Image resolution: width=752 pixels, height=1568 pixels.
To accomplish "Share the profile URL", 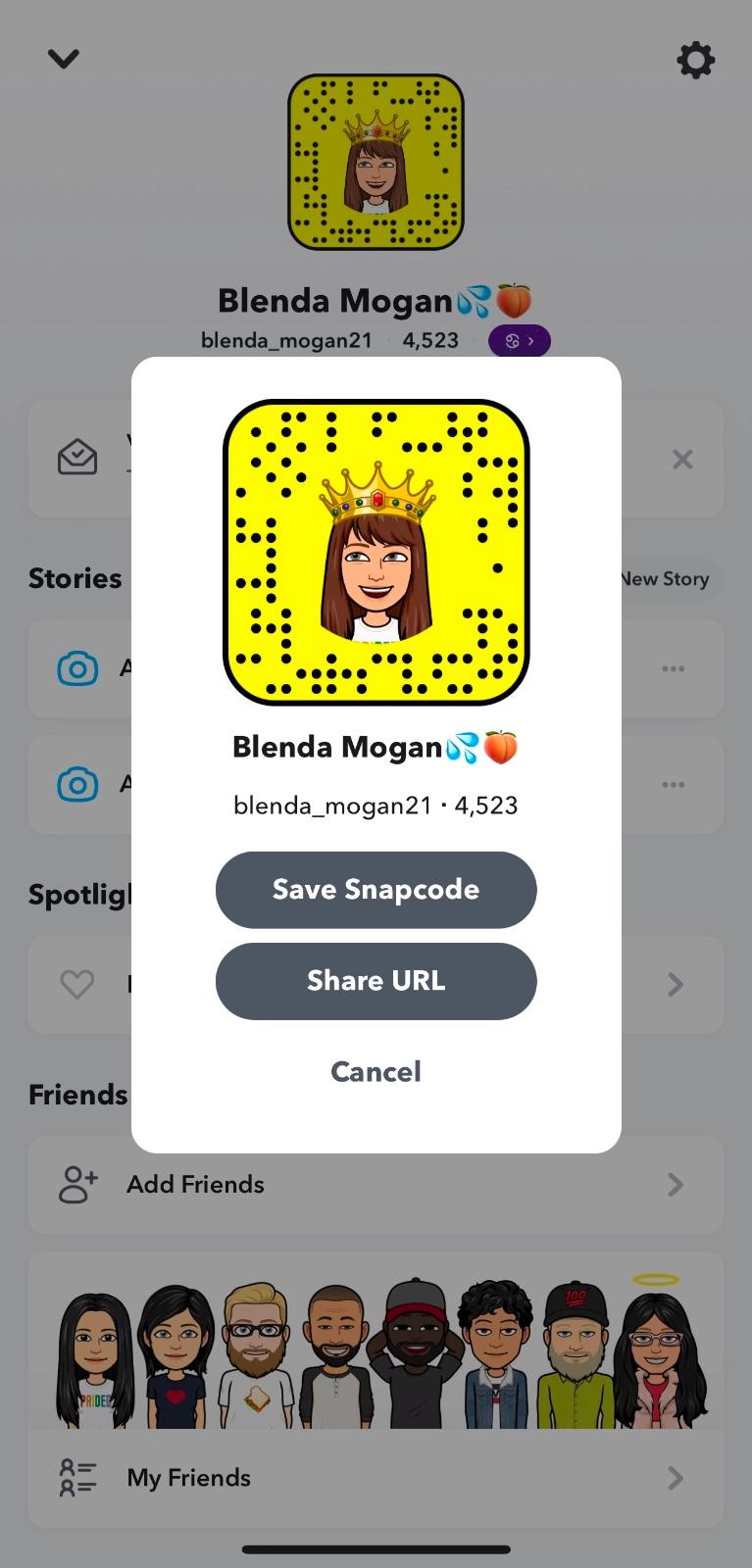I will [x=376, y=981].
